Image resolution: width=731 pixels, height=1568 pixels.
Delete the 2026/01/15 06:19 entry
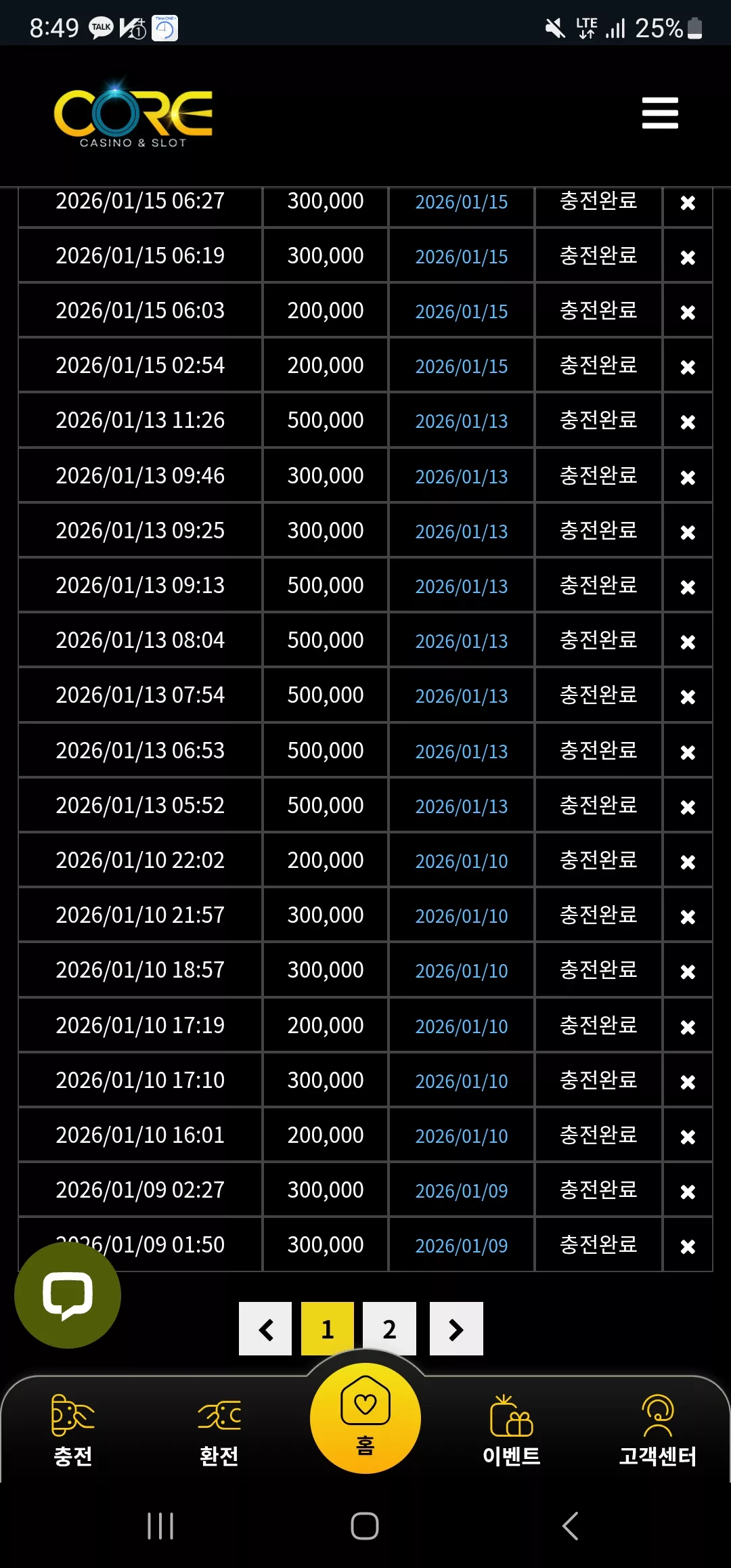[x=688, y=257]
